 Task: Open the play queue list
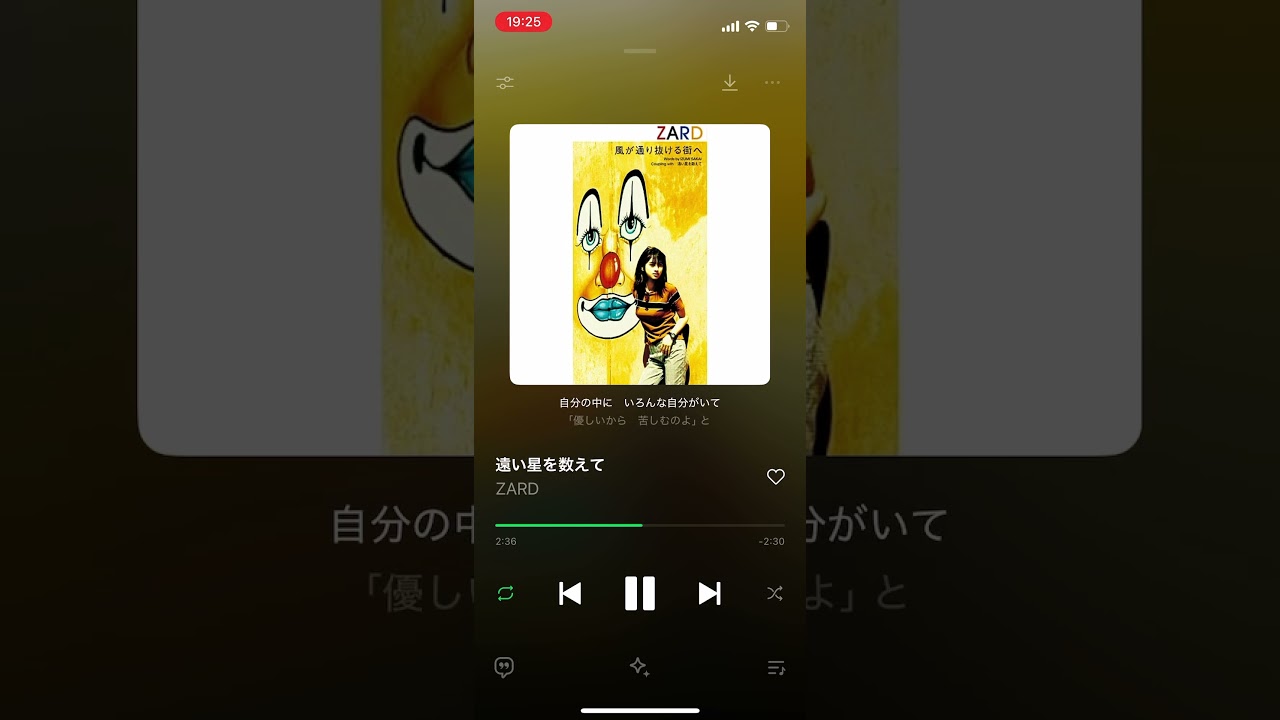775,667
